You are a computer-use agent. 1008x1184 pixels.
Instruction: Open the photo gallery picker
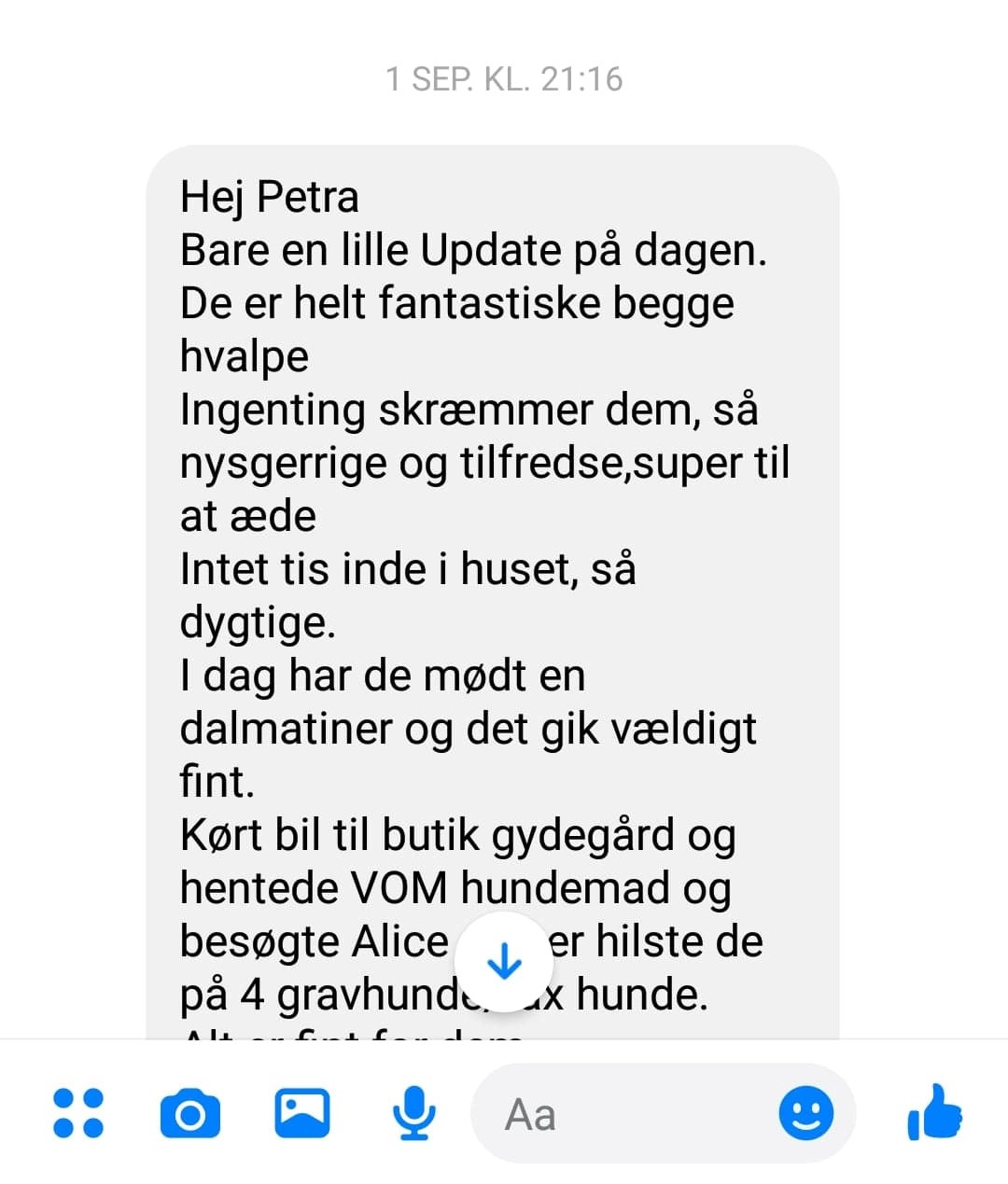point(301,1113)
